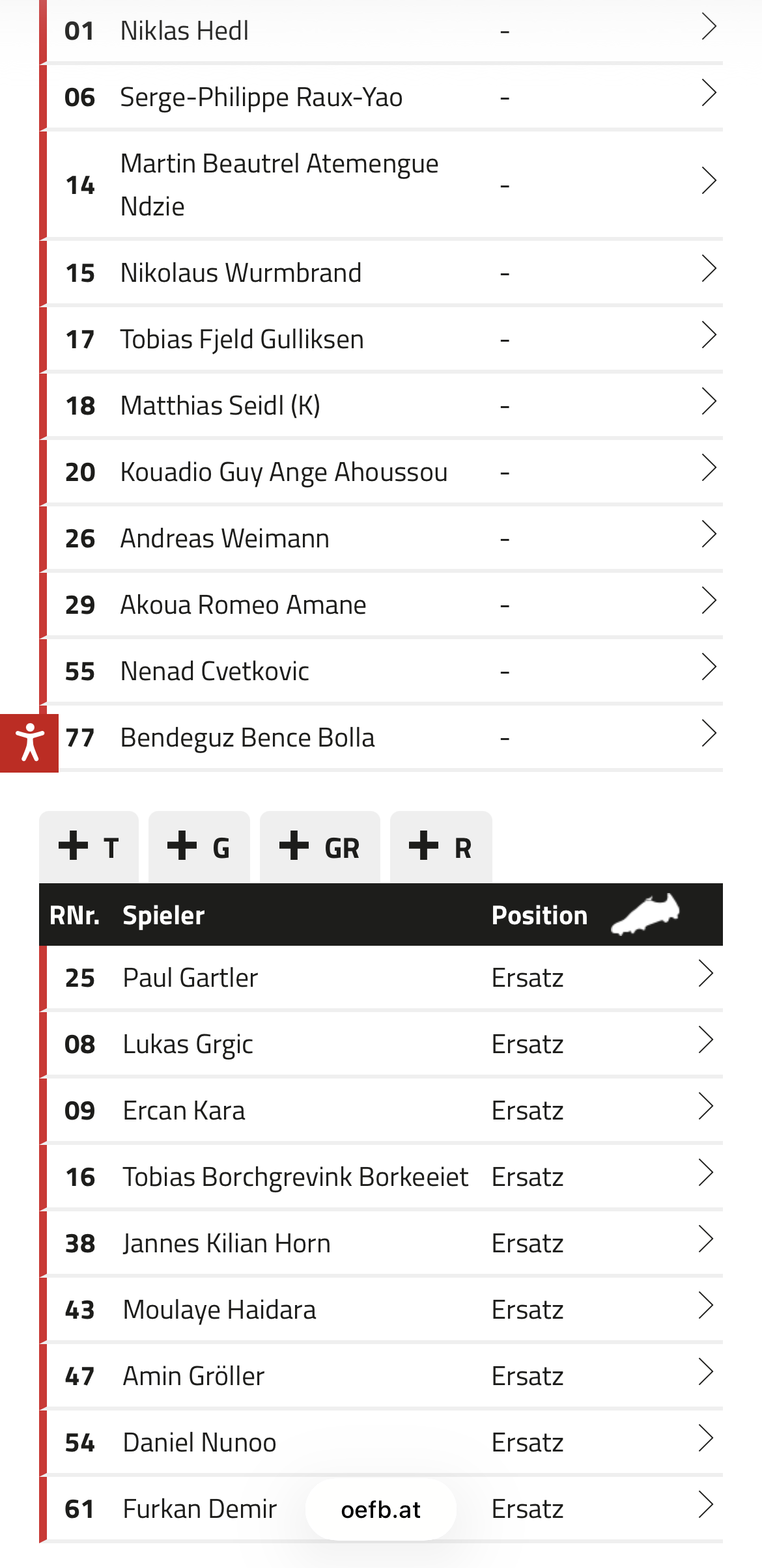Open substitute Paul Gartler's page
The image size is (762, 1568).
point(381,978)
